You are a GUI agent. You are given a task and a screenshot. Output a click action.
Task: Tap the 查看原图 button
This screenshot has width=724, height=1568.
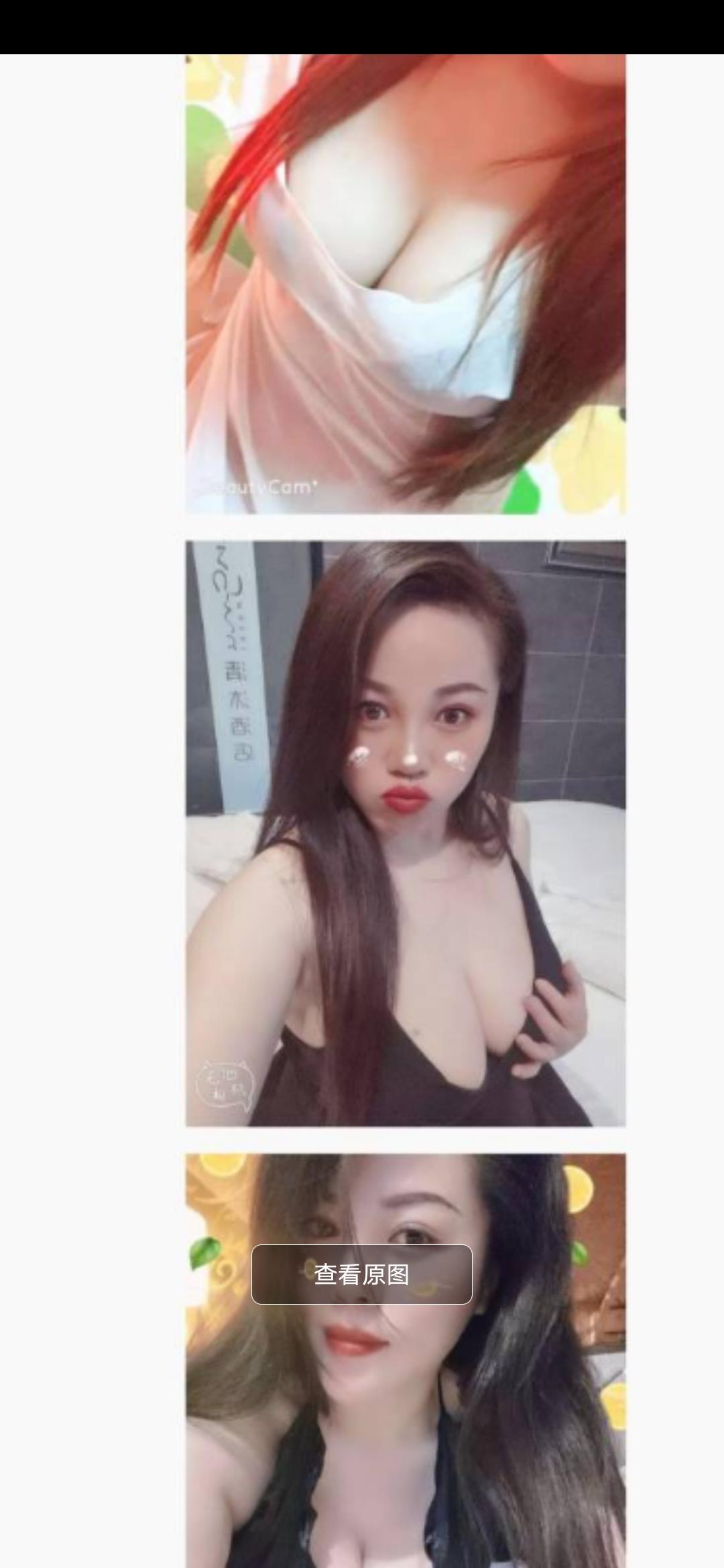click(x=362, y=1275)
